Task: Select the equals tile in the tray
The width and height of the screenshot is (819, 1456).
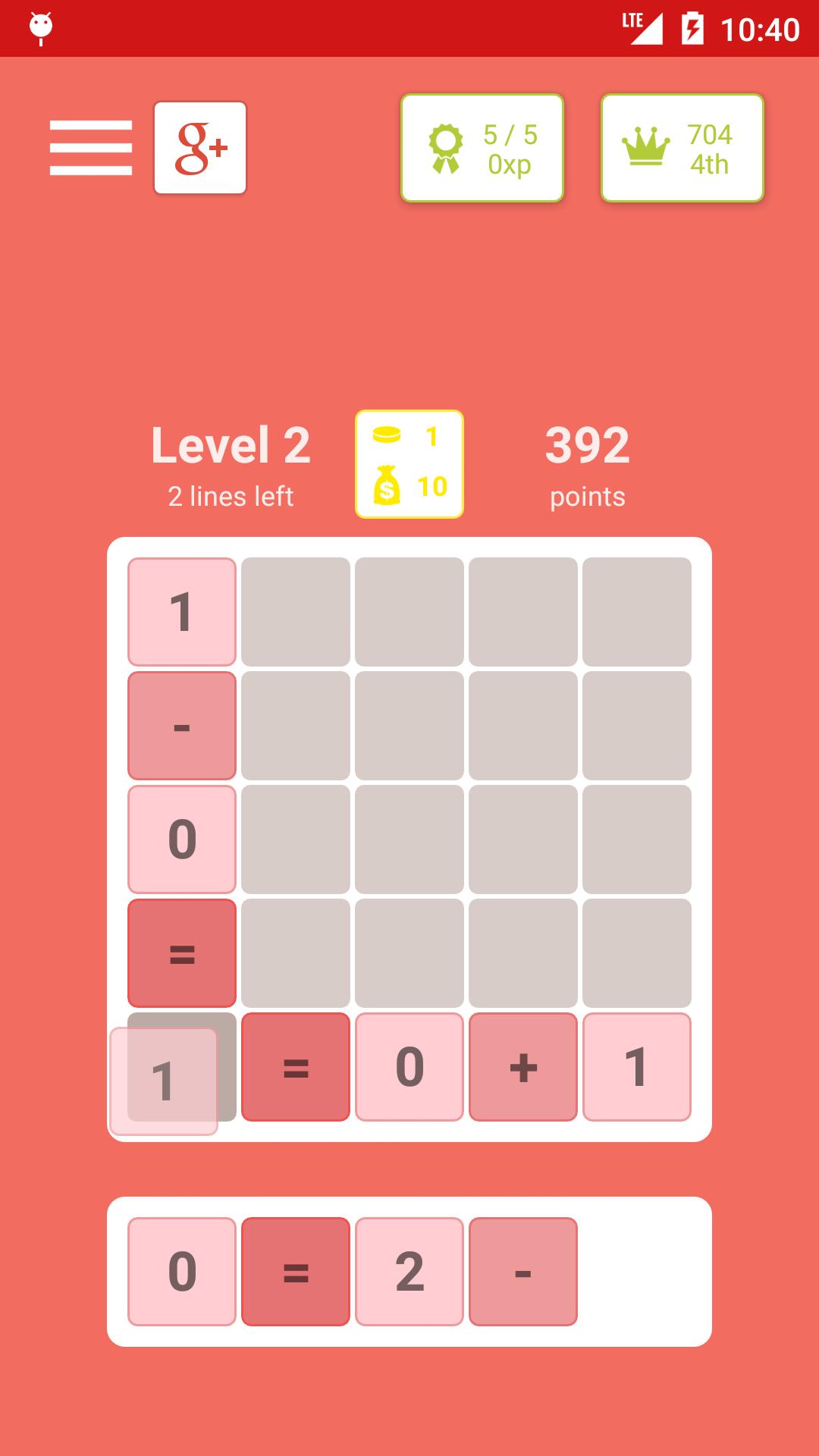Action: coord(296,1272)
